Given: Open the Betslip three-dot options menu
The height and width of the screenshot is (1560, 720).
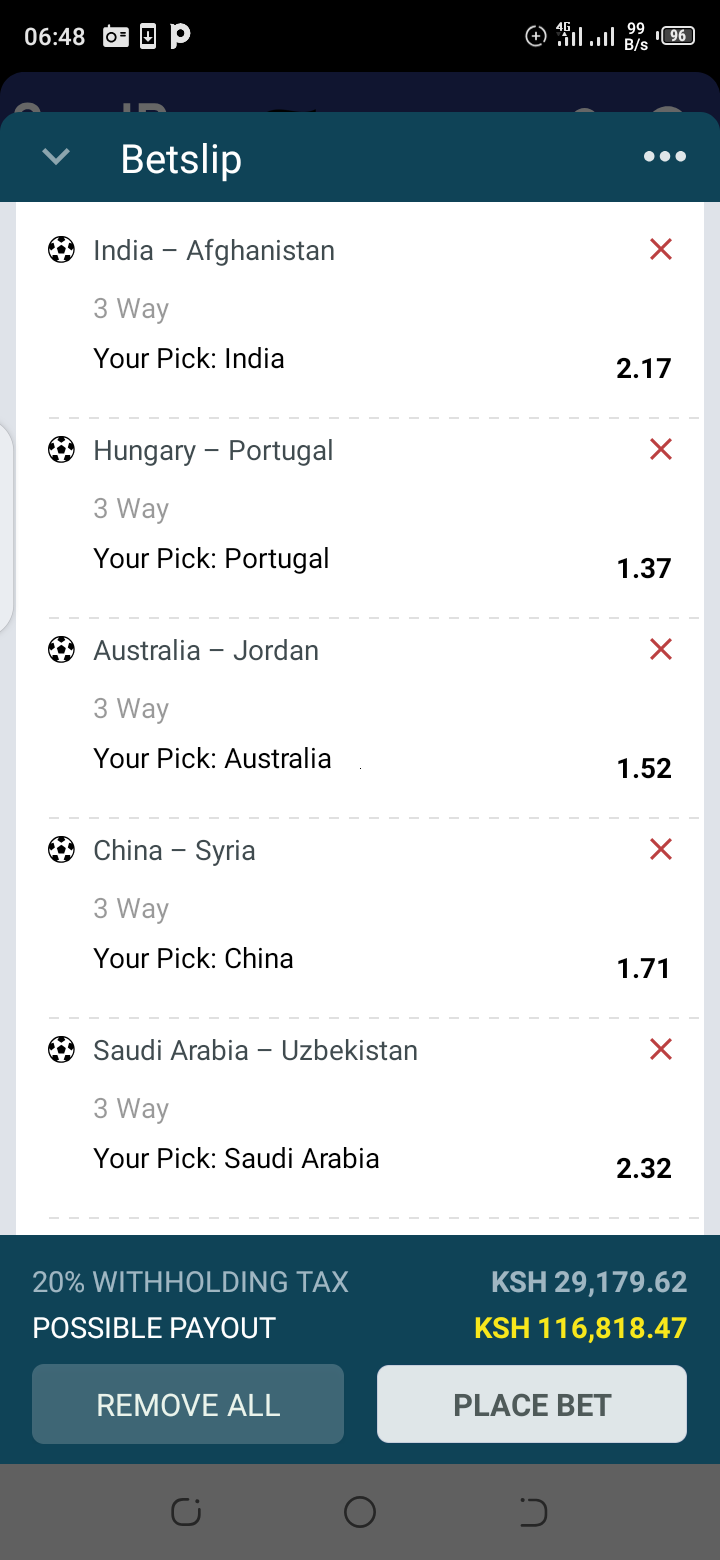Looking at the screenshot, I should coord(665,157).
